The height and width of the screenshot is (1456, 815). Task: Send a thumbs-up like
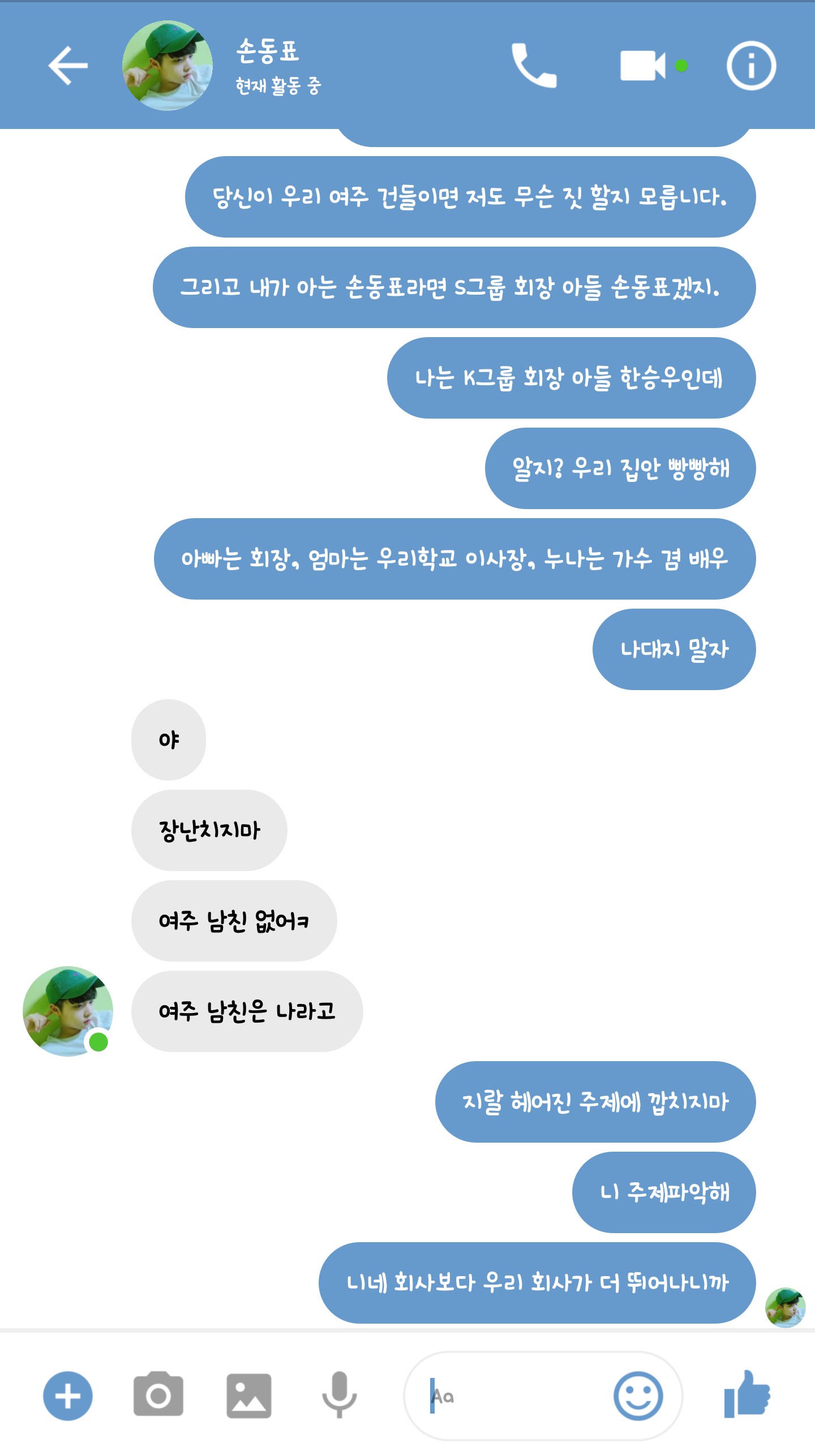click(747, 1393)
